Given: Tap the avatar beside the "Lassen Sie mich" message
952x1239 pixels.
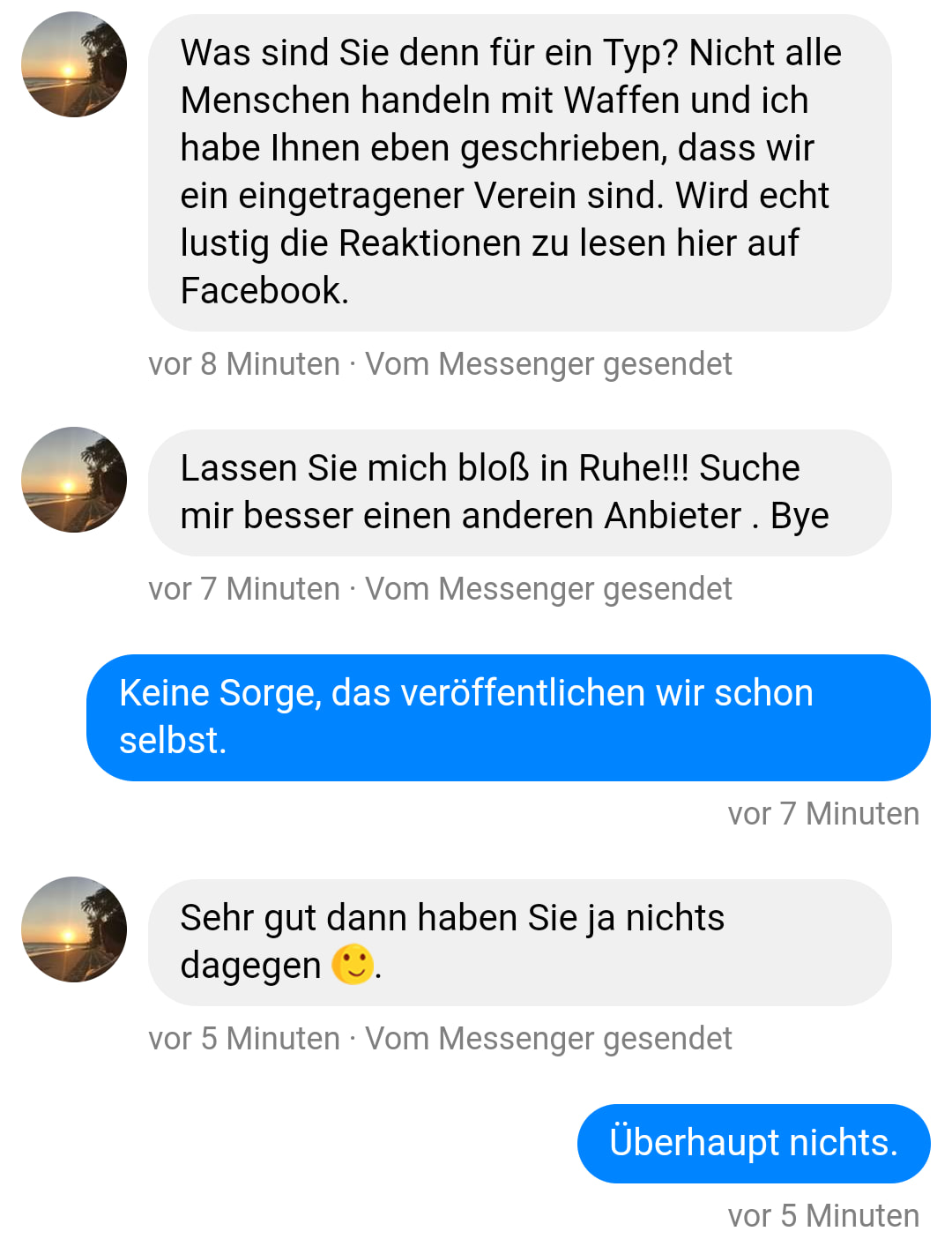Looking at the screenshot, I should point(74,480).
